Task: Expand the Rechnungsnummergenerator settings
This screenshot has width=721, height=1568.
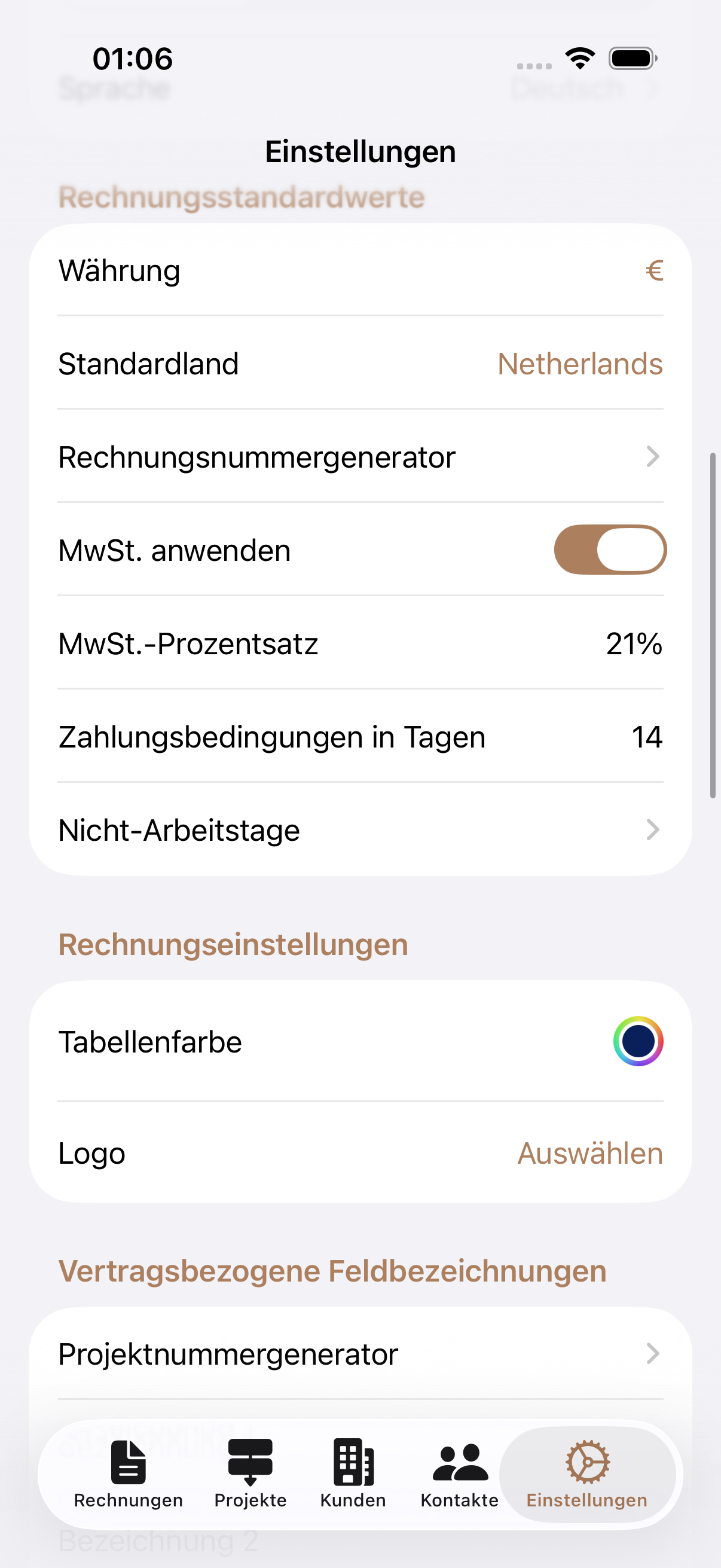Action: coord(360,456)
